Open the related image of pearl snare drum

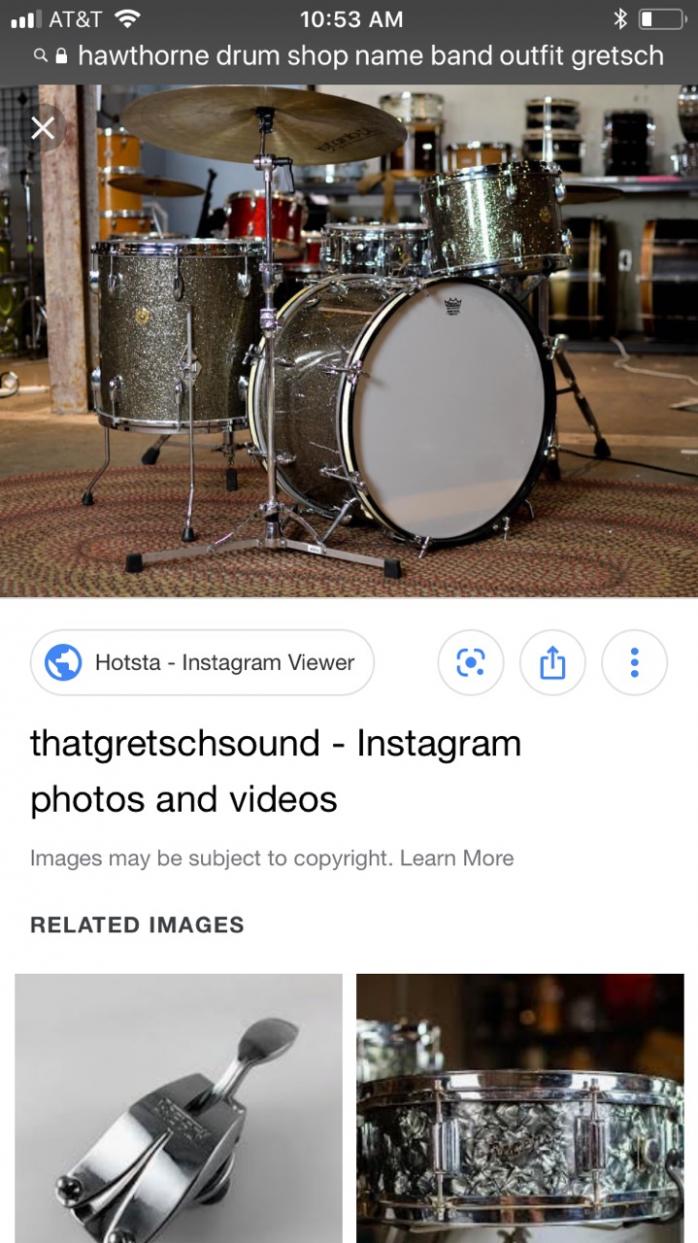[520, 1108]
